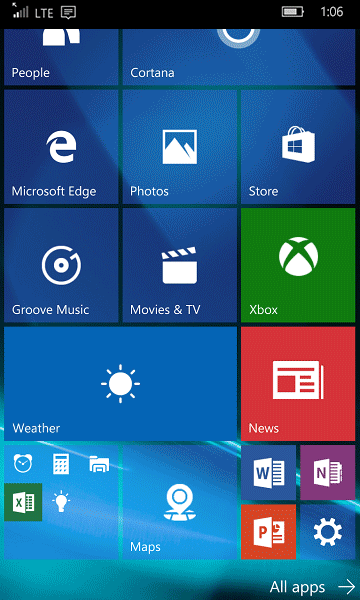Go to All apps list

tap(312, 587)
